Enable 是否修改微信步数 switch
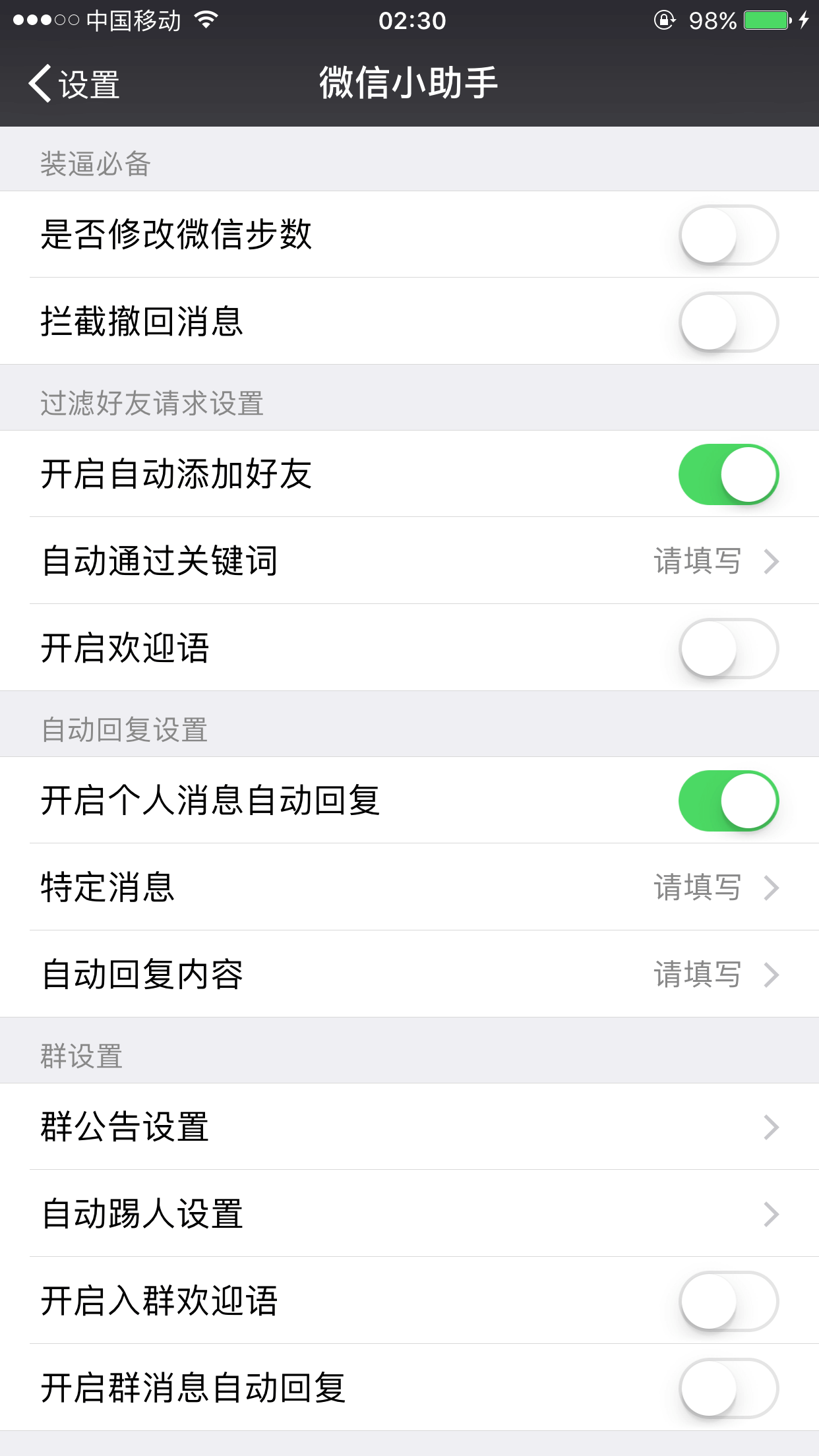Screen dimensions: 819x1456 tap(728, 235)
